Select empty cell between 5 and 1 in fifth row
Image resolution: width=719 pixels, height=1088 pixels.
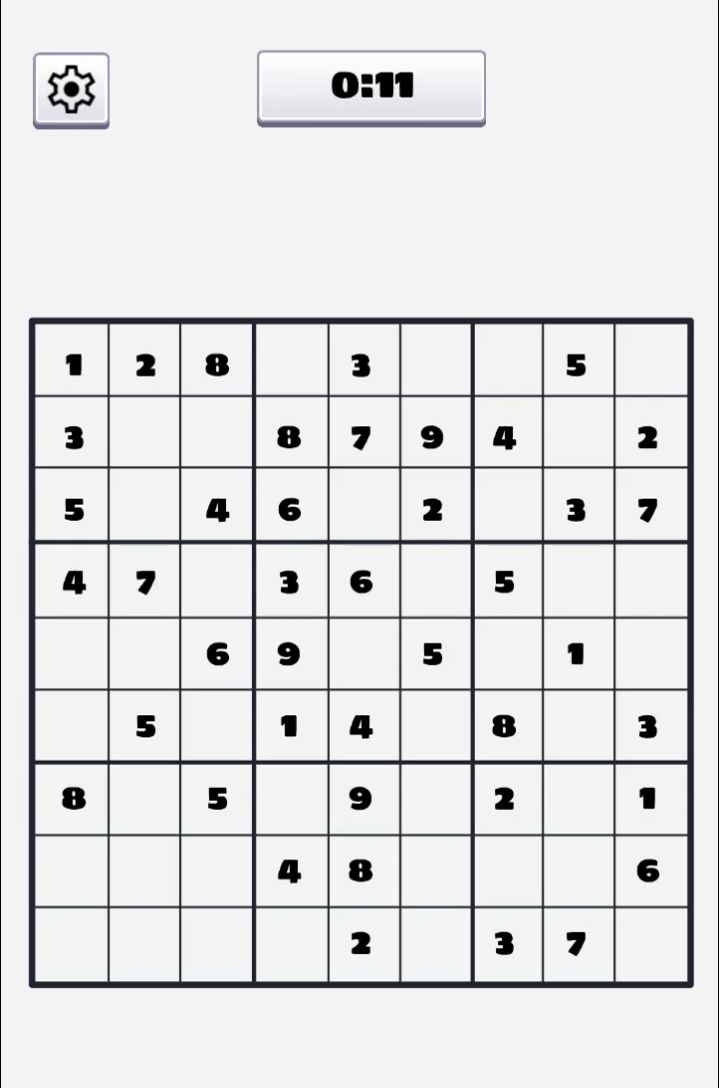pyautogui.click(x=505, y=654)
